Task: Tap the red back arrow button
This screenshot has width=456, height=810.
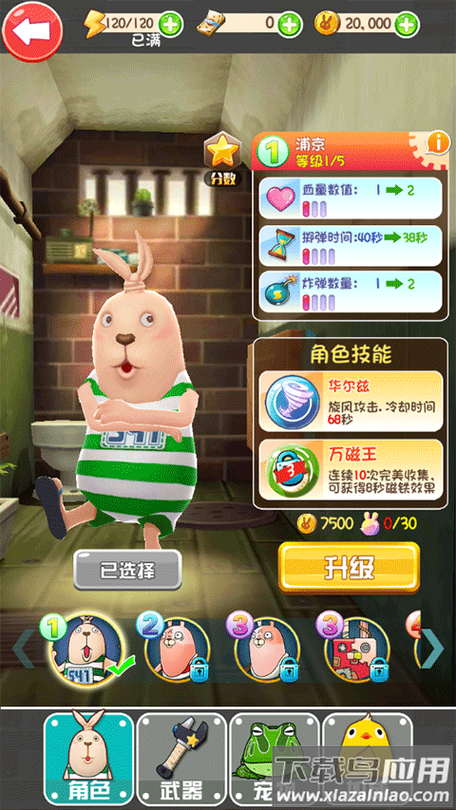Action: click(32, 32)
